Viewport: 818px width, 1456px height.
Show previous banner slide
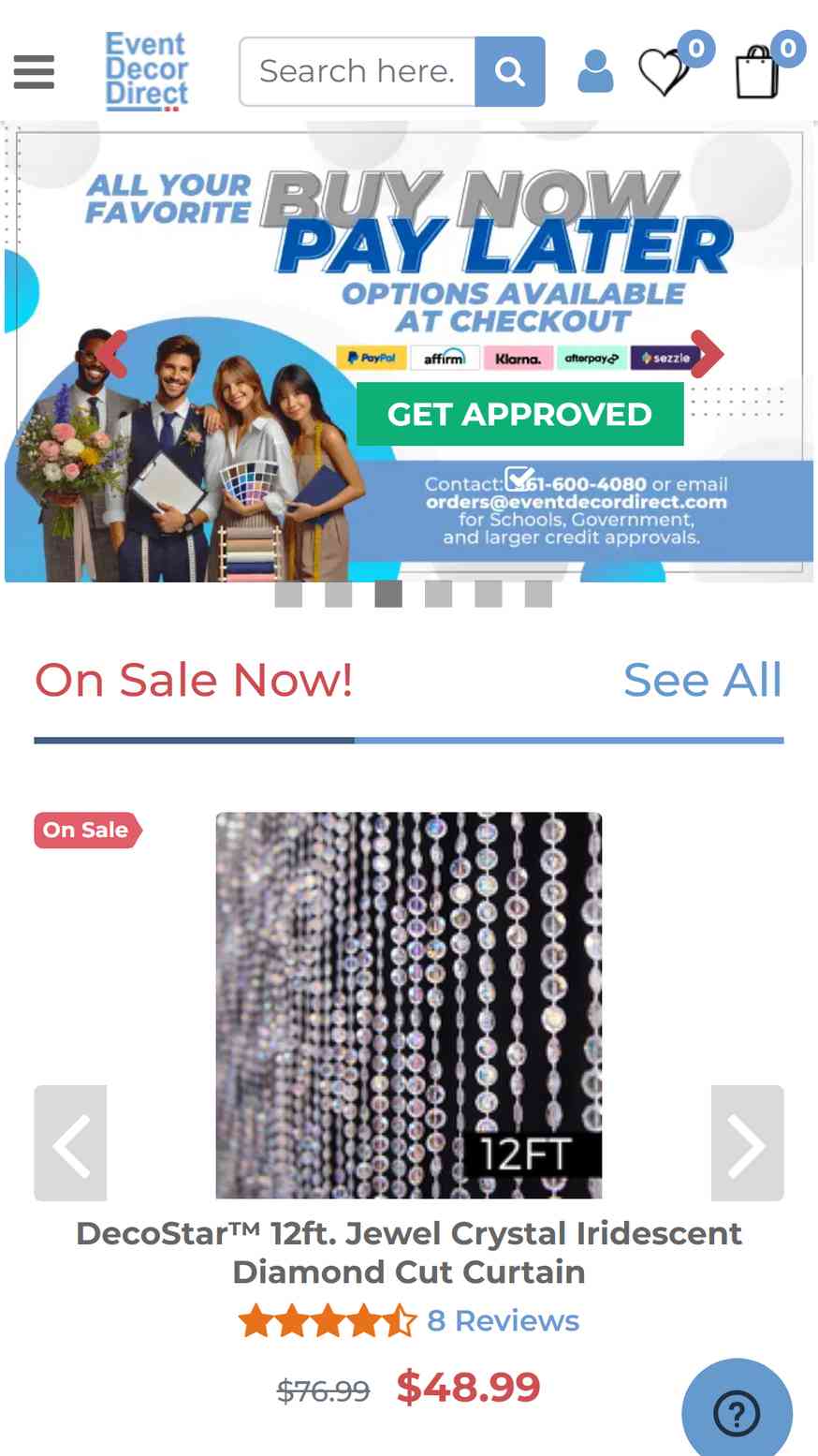coord(112,353)
